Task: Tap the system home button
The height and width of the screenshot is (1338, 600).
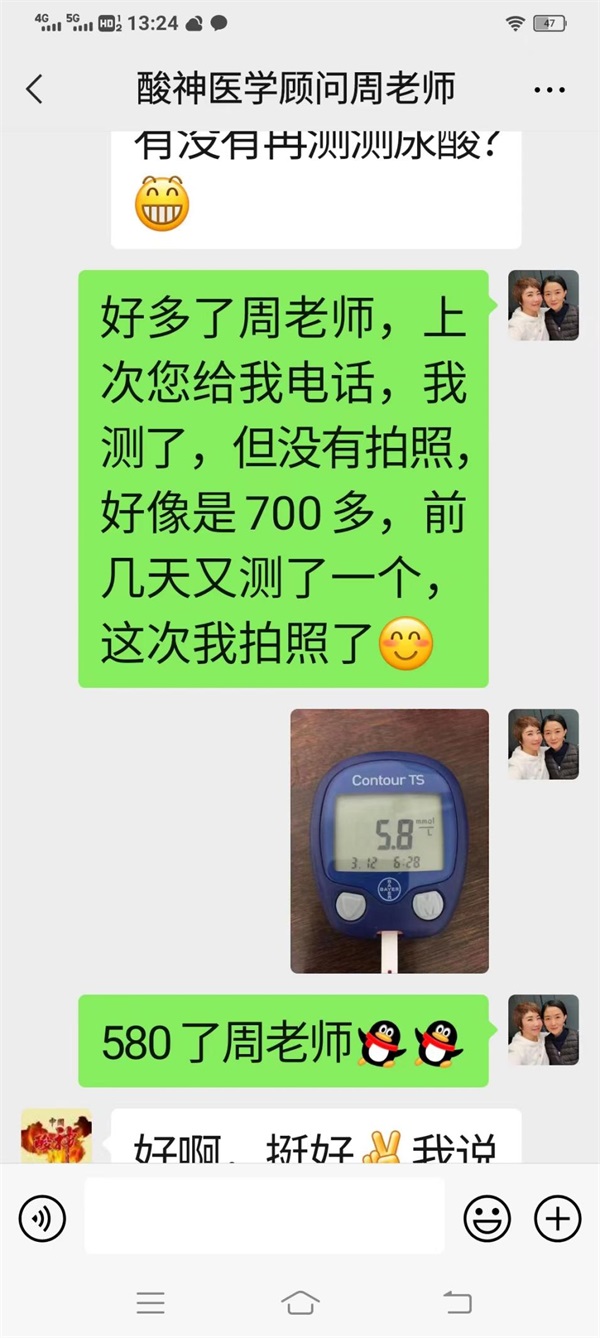Action: [300, 1302]
